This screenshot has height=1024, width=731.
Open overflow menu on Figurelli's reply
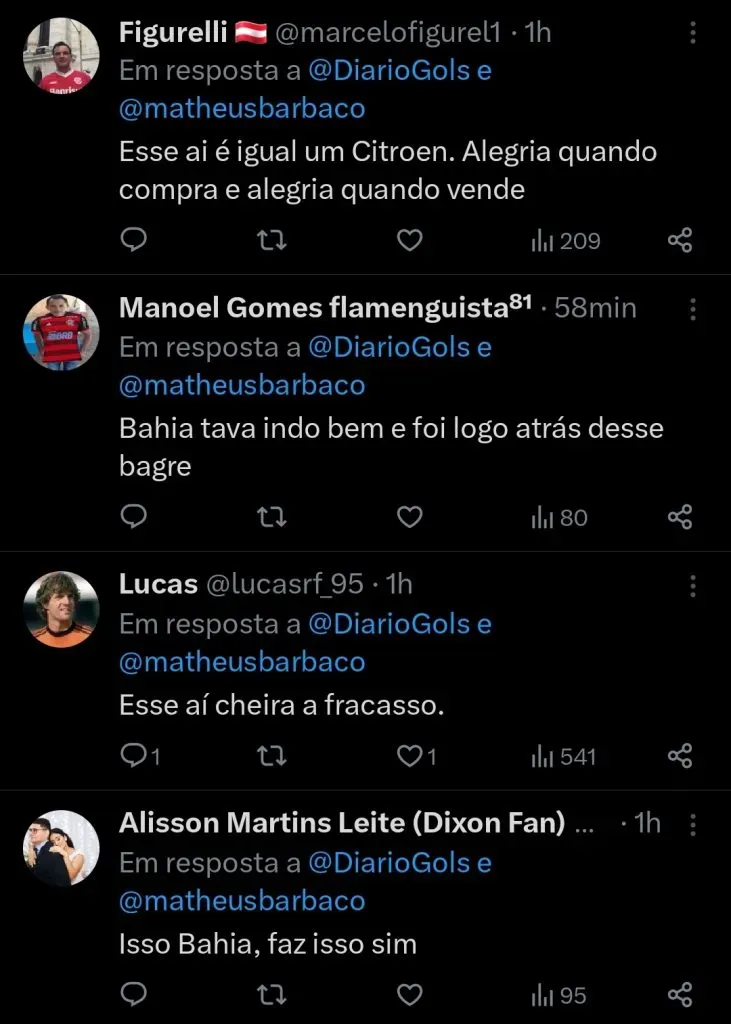[693, 34]
